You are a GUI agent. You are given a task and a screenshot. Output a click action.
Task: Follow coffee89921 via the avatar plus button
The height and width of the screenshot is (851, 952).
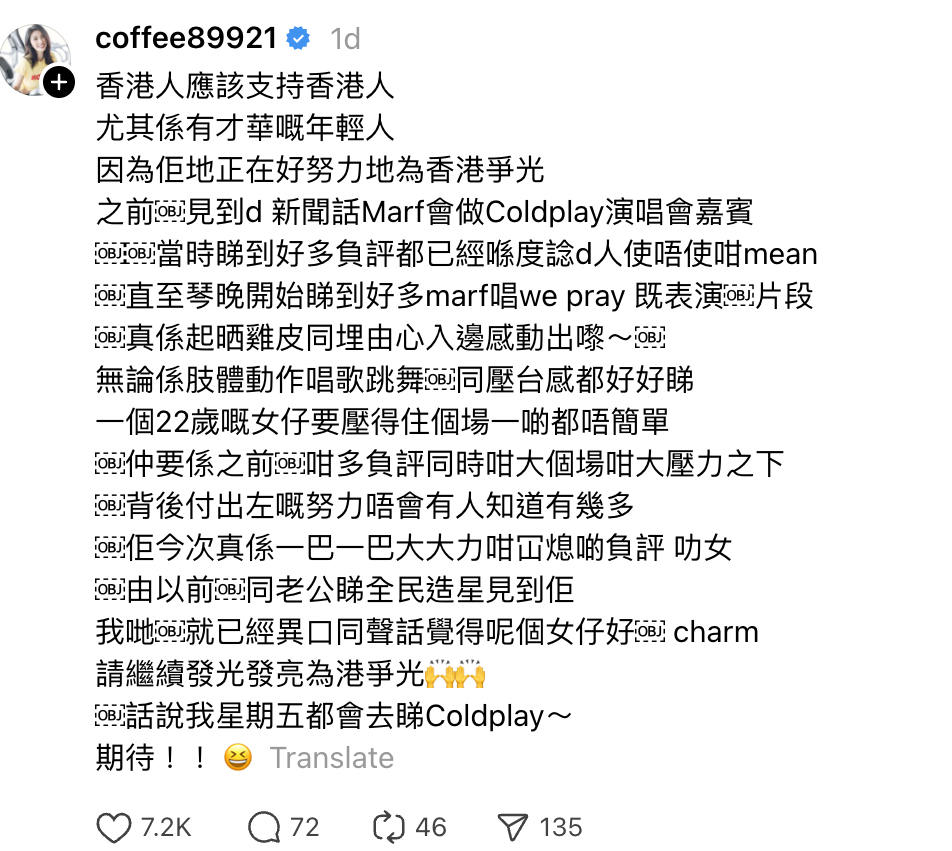pos(59,82)
